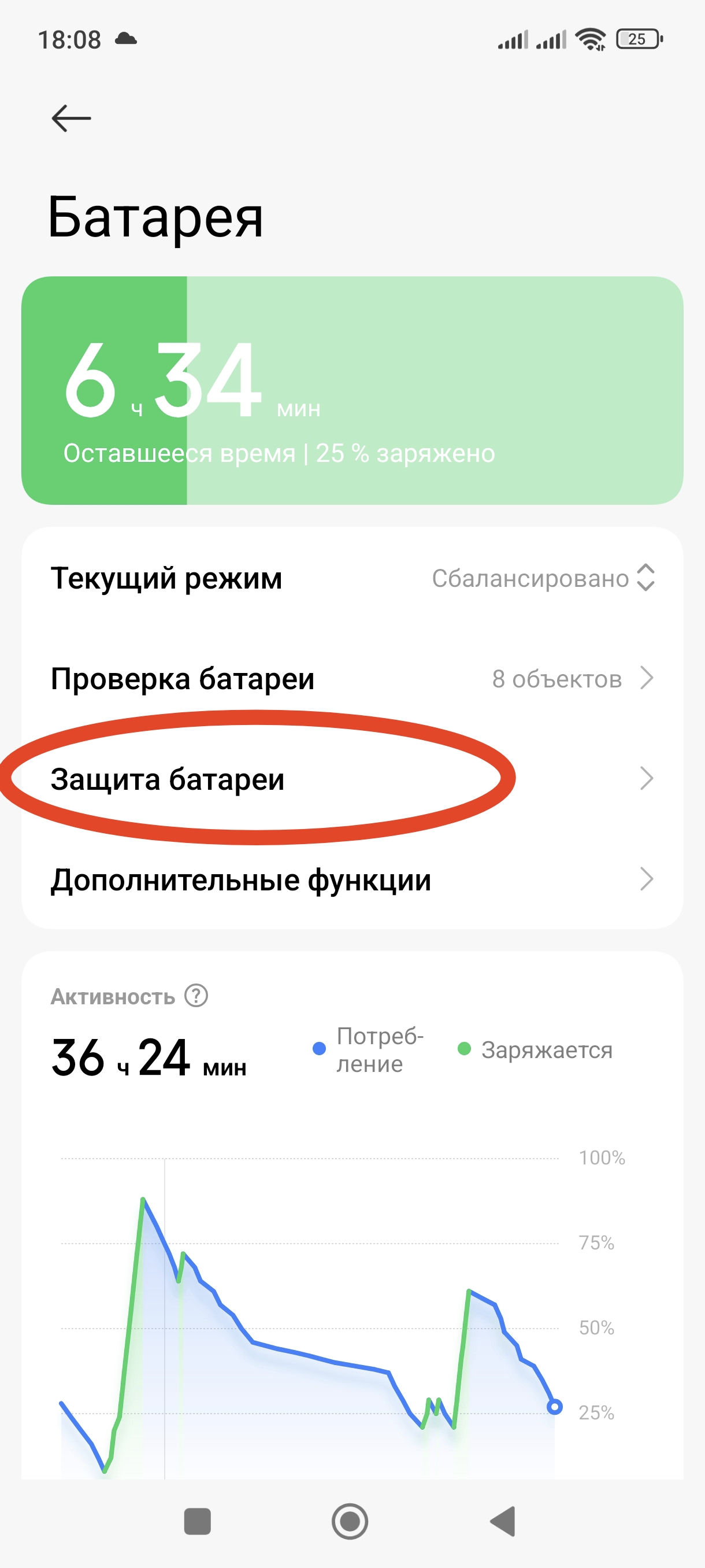Open Защита батареи settings
Image resolution: width=705 pixels, height=1568 pixels.
click(x=351, y=779)
